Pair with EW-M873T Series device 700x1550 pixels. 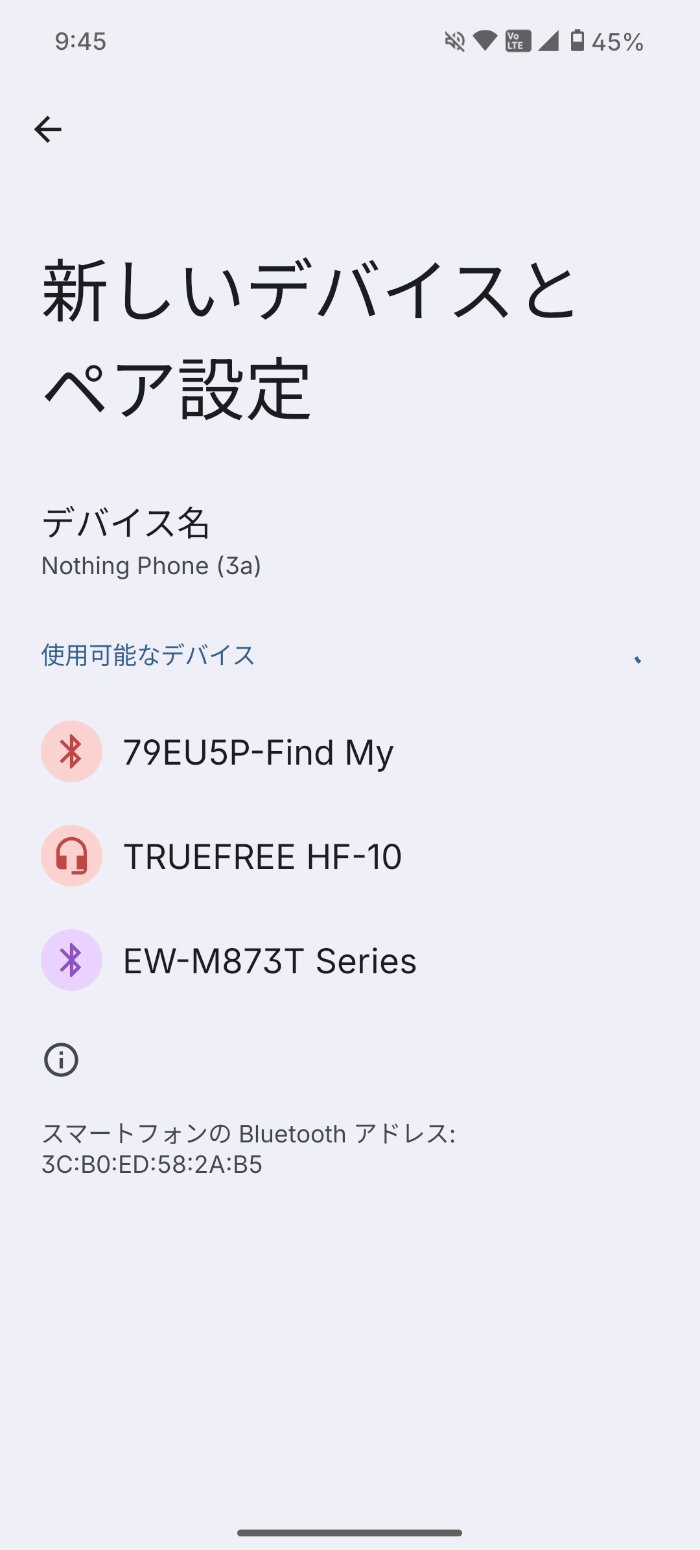pos(269,961)
